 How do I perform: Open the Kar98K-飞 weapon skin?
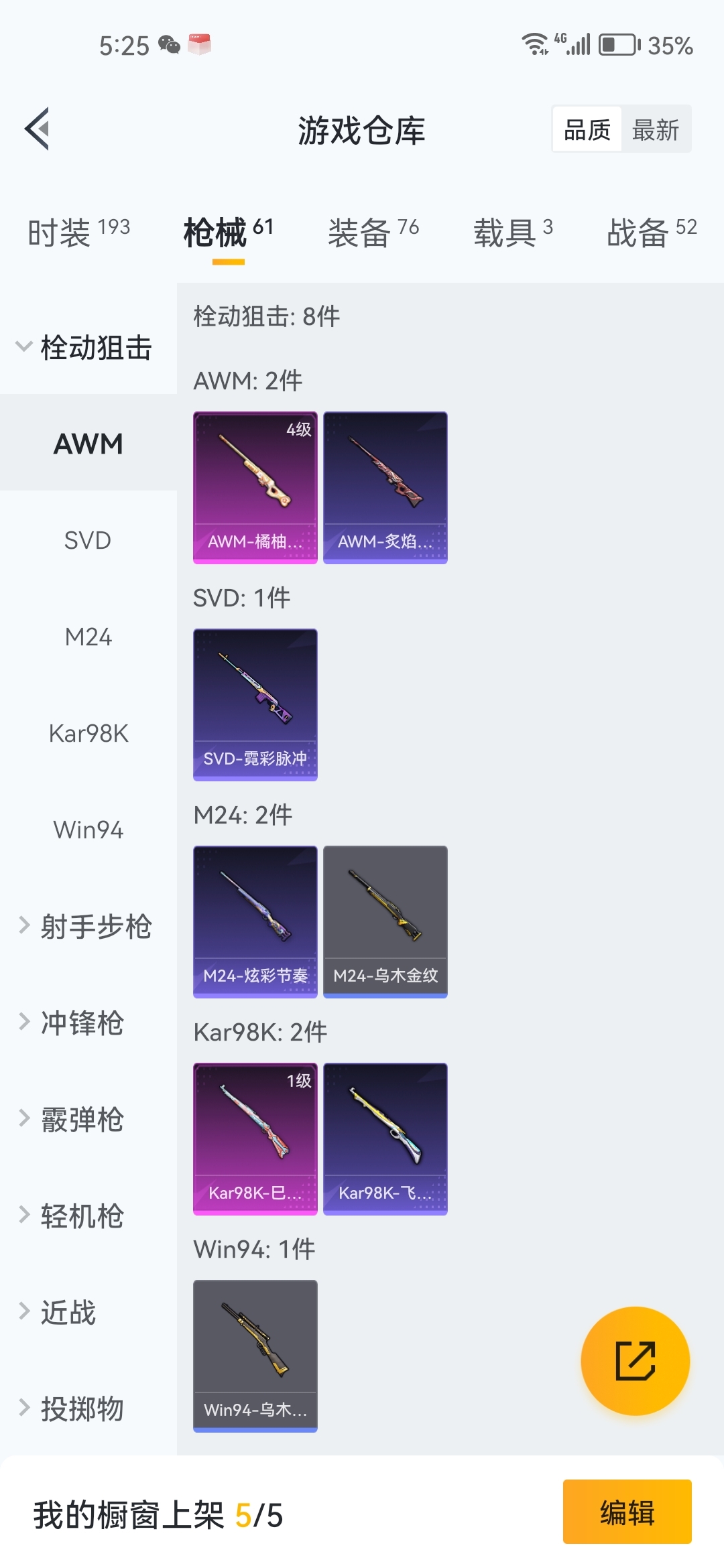[385, 1138]
